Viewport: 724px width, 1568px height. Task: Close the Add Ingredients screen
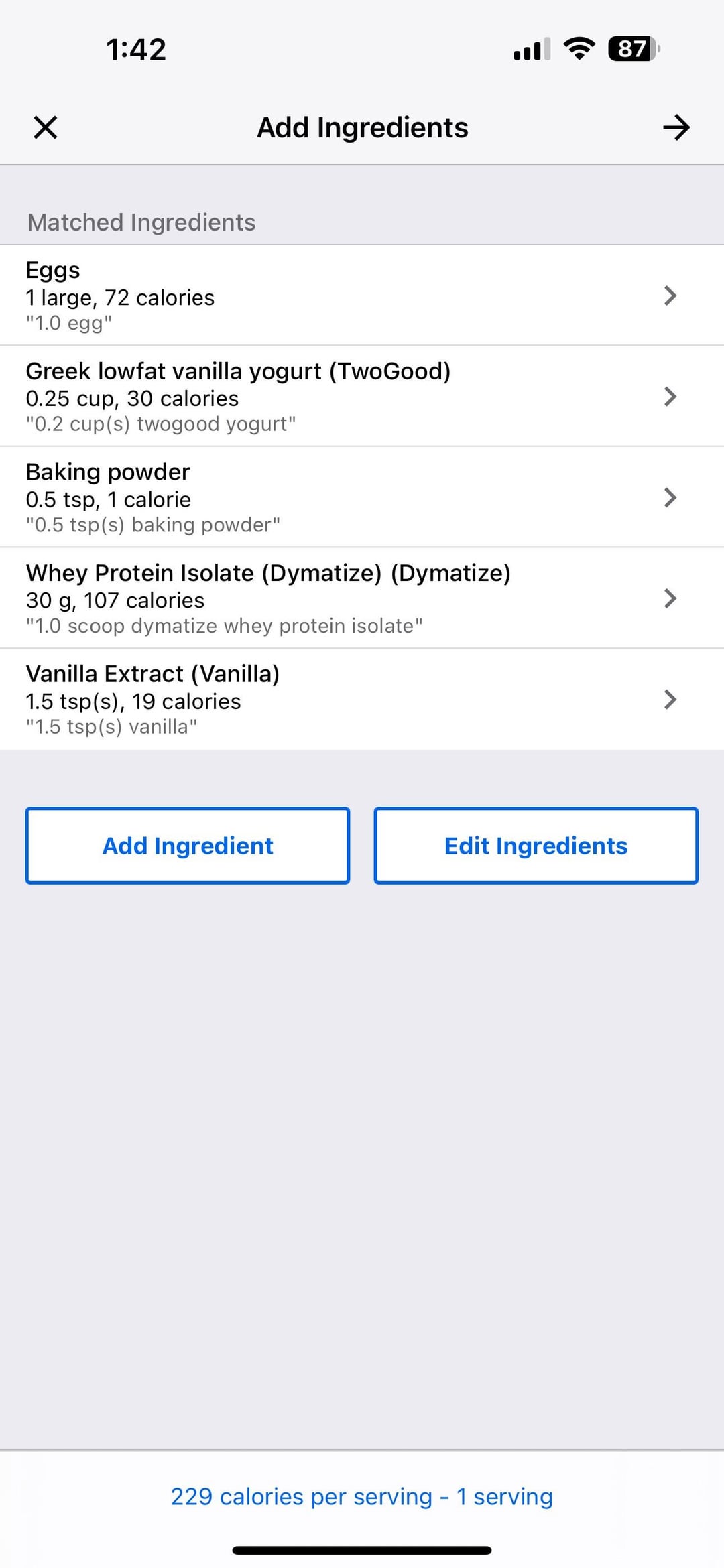(46, 127)
